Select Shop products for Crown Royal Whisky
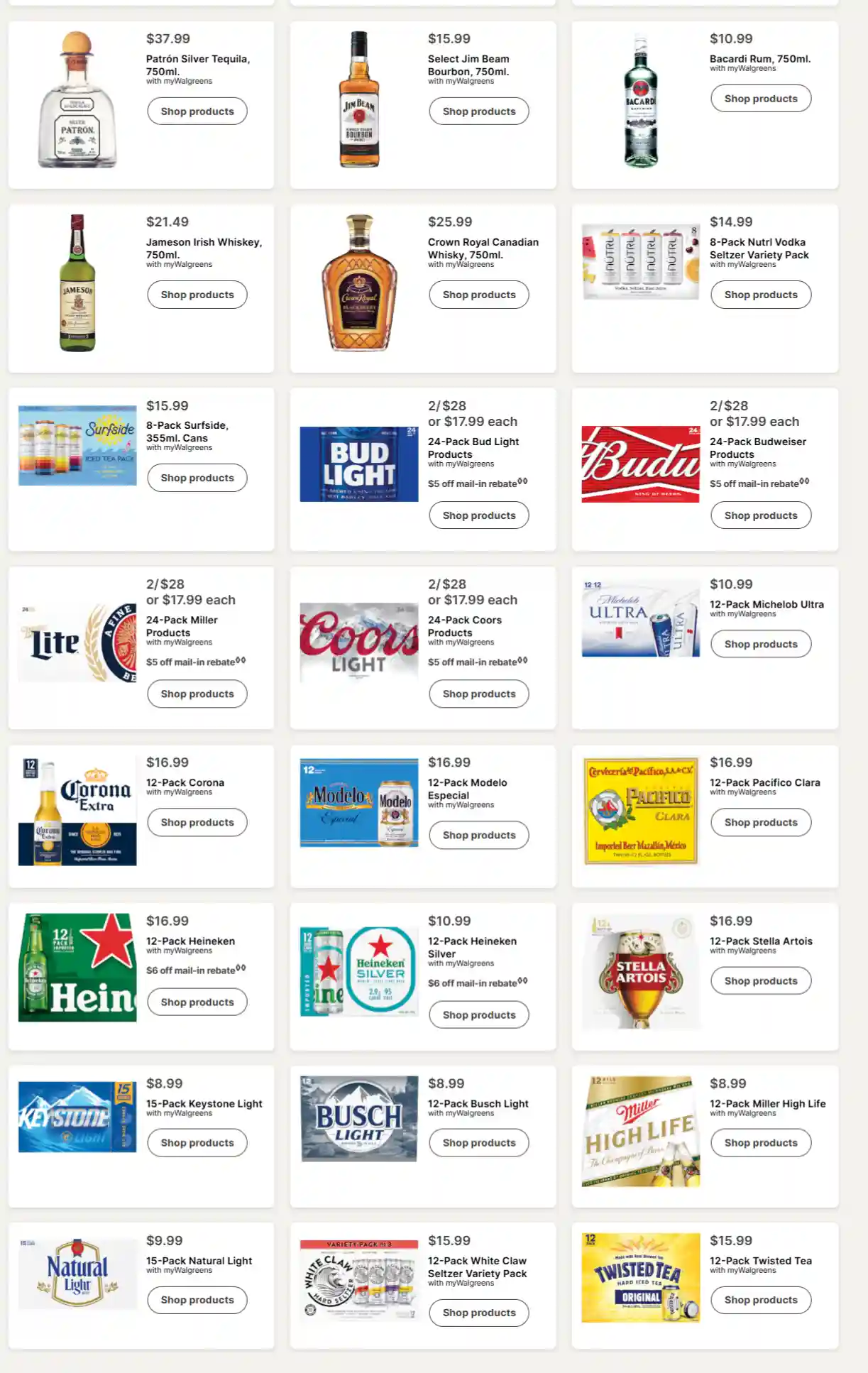868x1373 pixels. coord(478,295)
